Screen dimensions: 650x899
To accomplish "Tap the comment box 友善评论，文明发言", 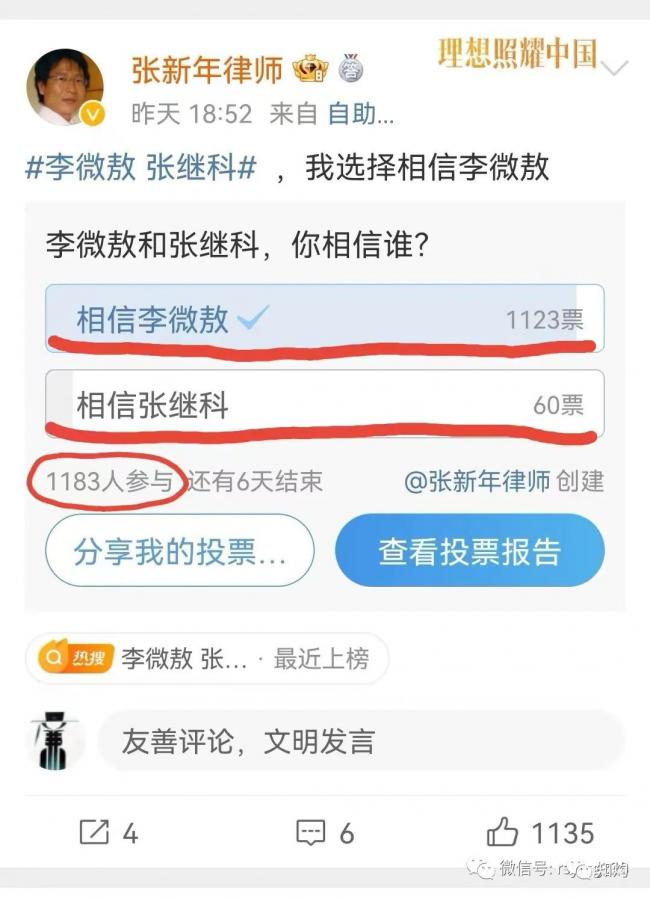I will pos(360,741).
